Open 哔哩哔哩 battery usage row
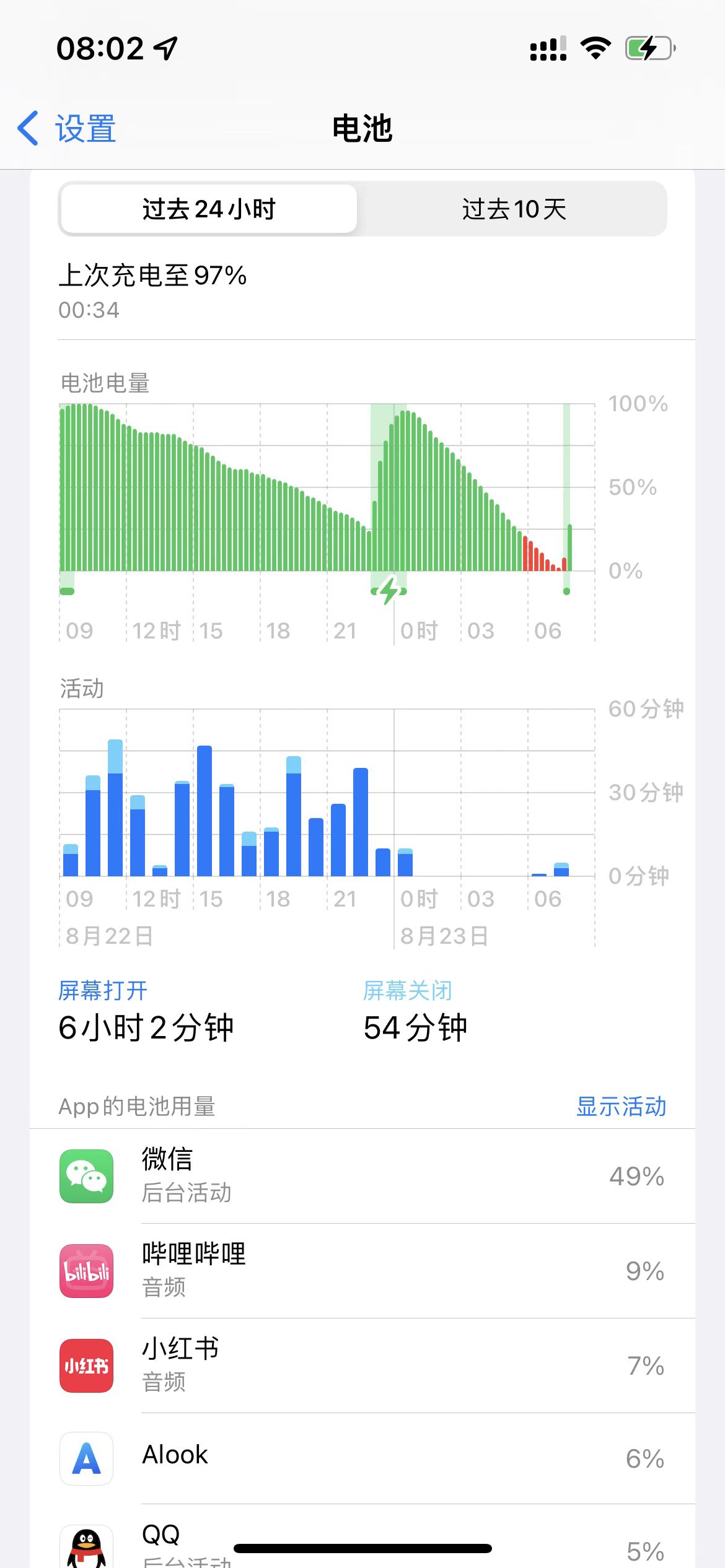This screenshot has height=1568, width=725. click(x=362, y=1271)
